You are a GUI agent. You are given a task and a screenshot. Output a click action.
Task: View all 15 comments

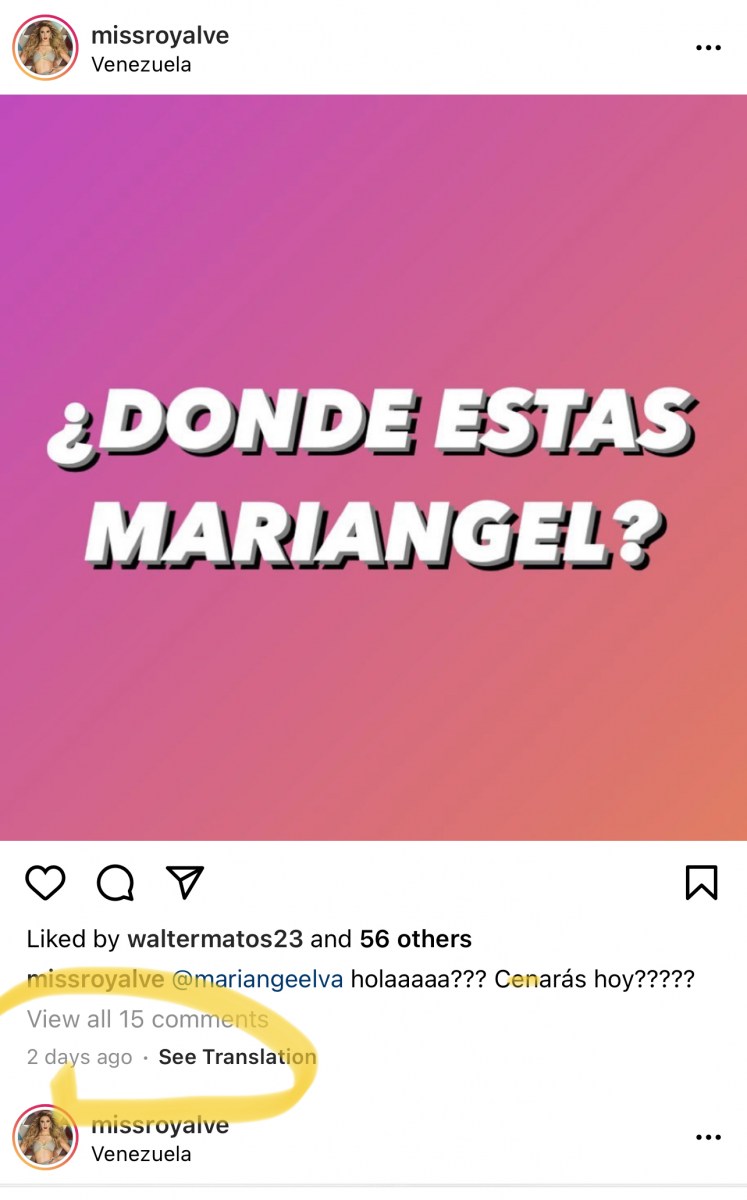[x=148, y=1019]
